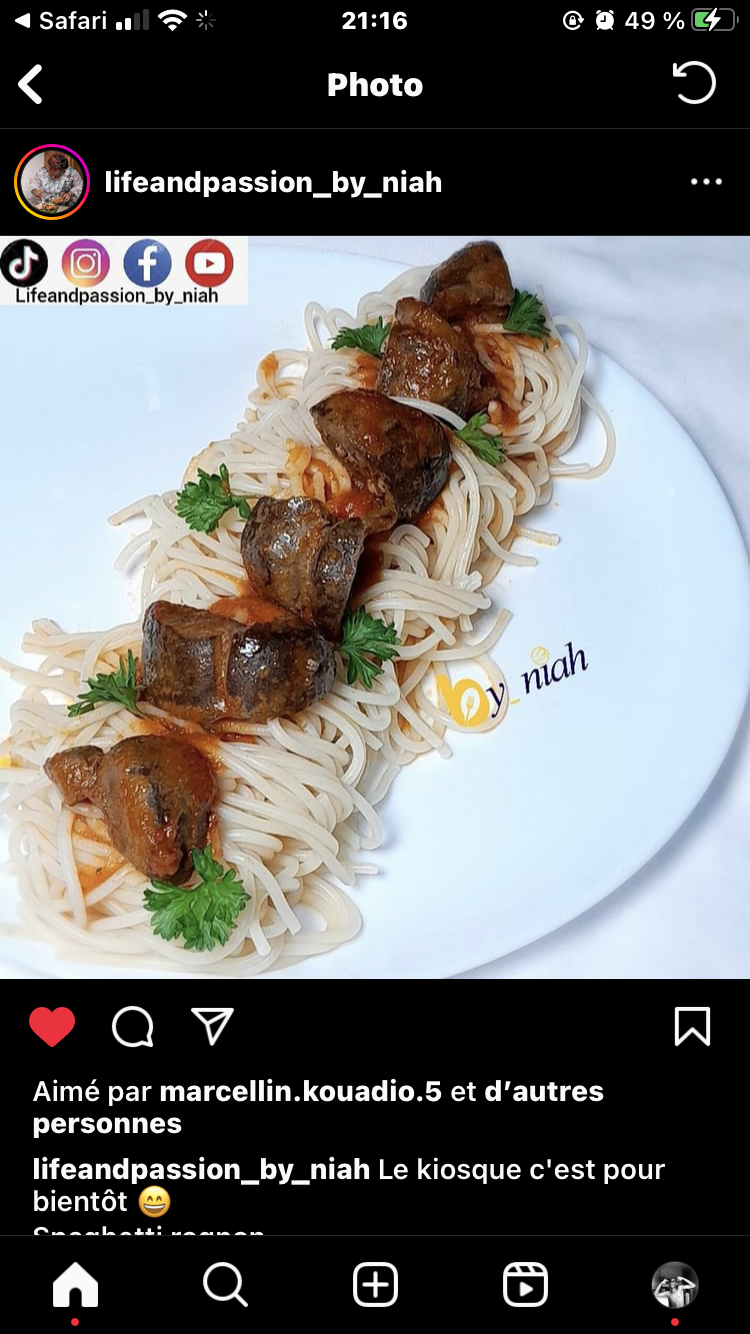The image size is (750, 1334).
Task: Refresh the photo post
Action: pos(694,83)
